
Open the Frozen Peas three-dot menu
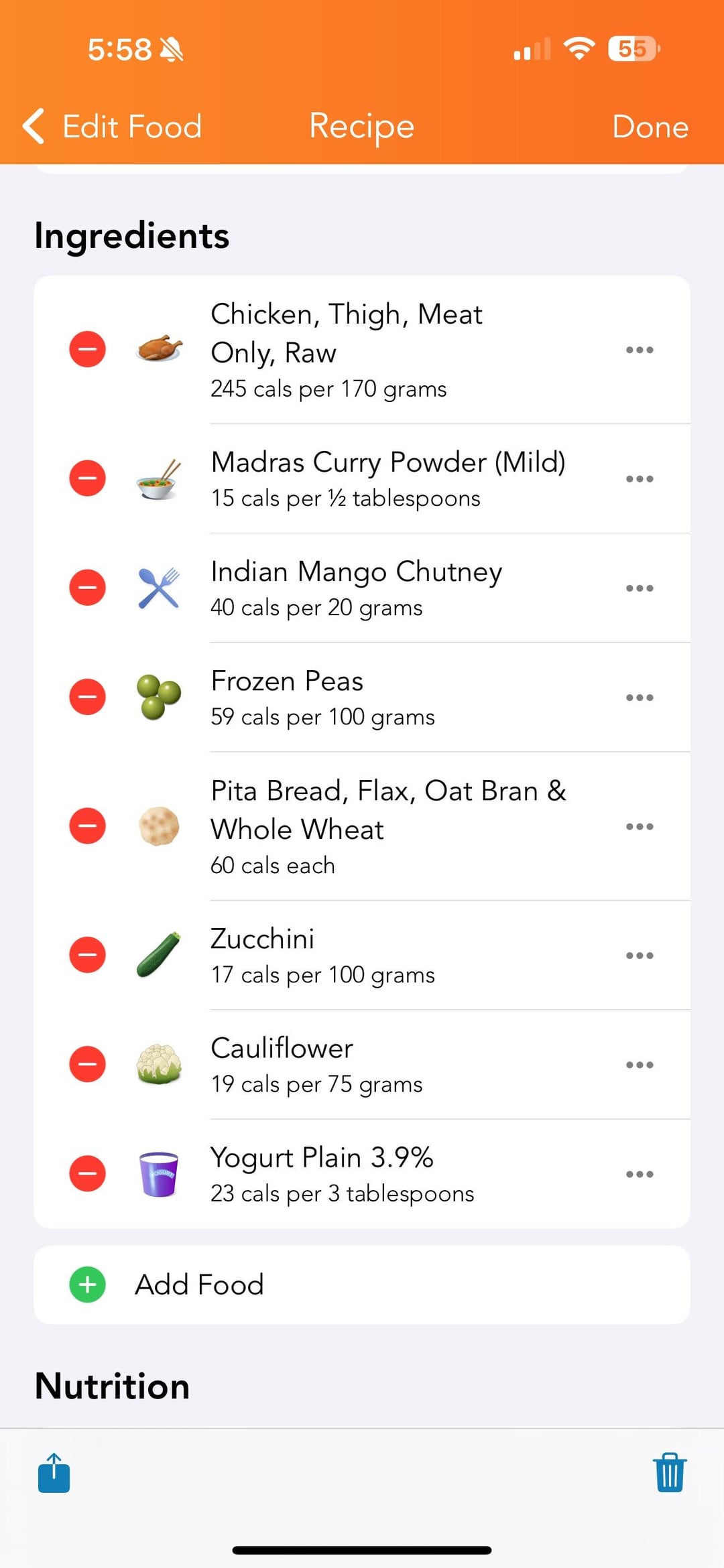click(639, 698)
